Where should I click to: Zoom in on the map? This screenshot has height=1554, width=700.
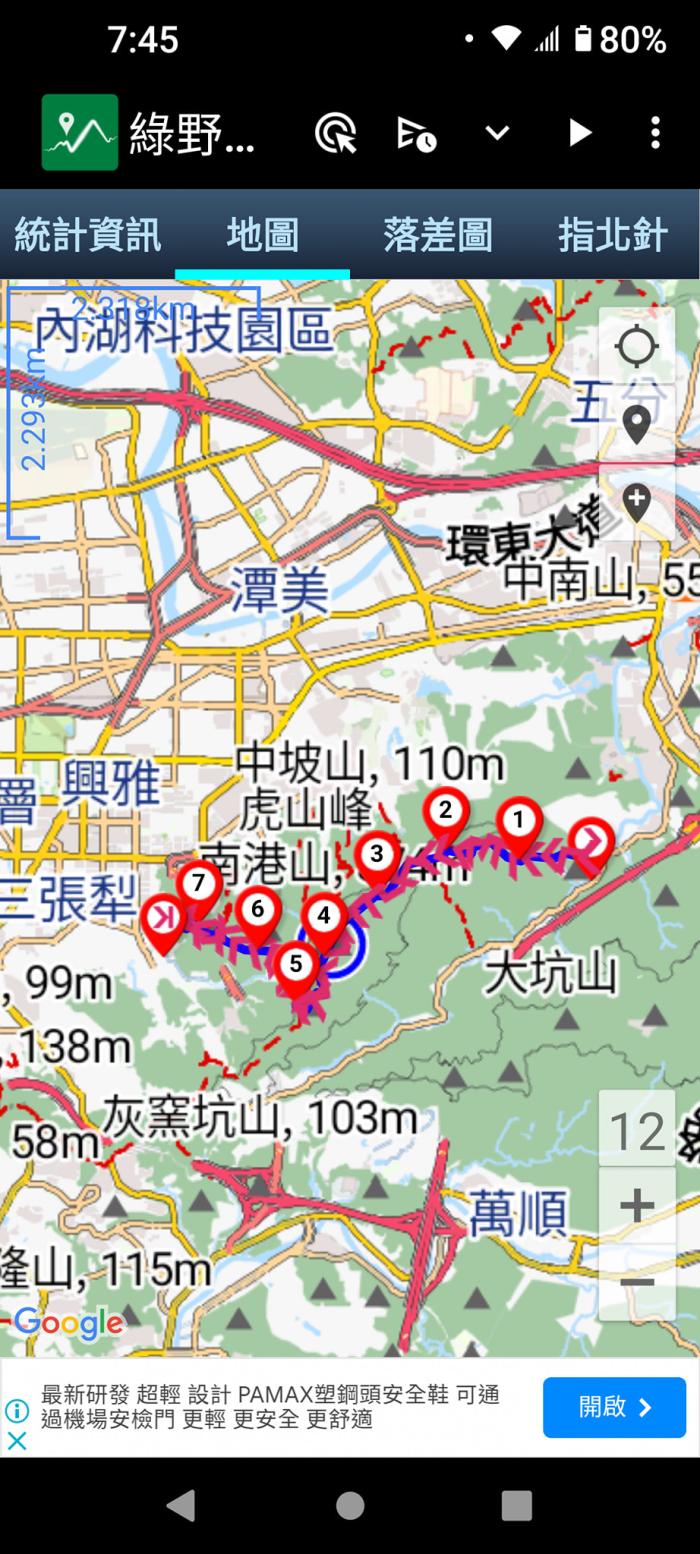[x=636, y=1205]
